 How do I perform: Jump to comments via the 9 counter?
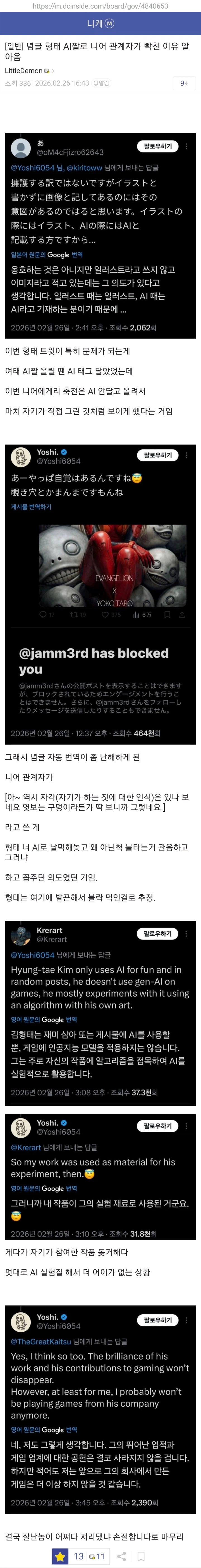point(183,83)
